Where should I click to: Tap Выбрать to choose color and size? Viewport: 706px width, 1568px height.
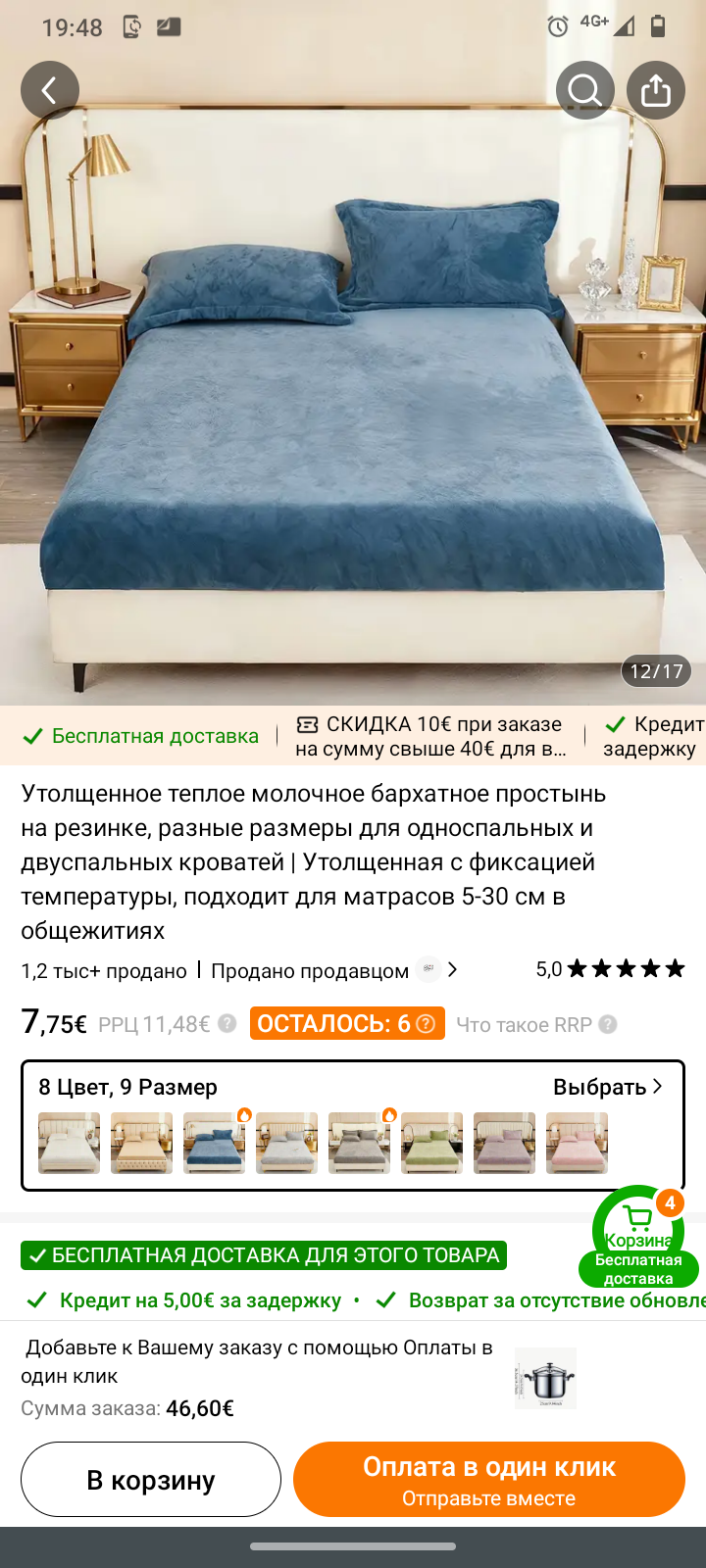click(x=607, y=1087)
